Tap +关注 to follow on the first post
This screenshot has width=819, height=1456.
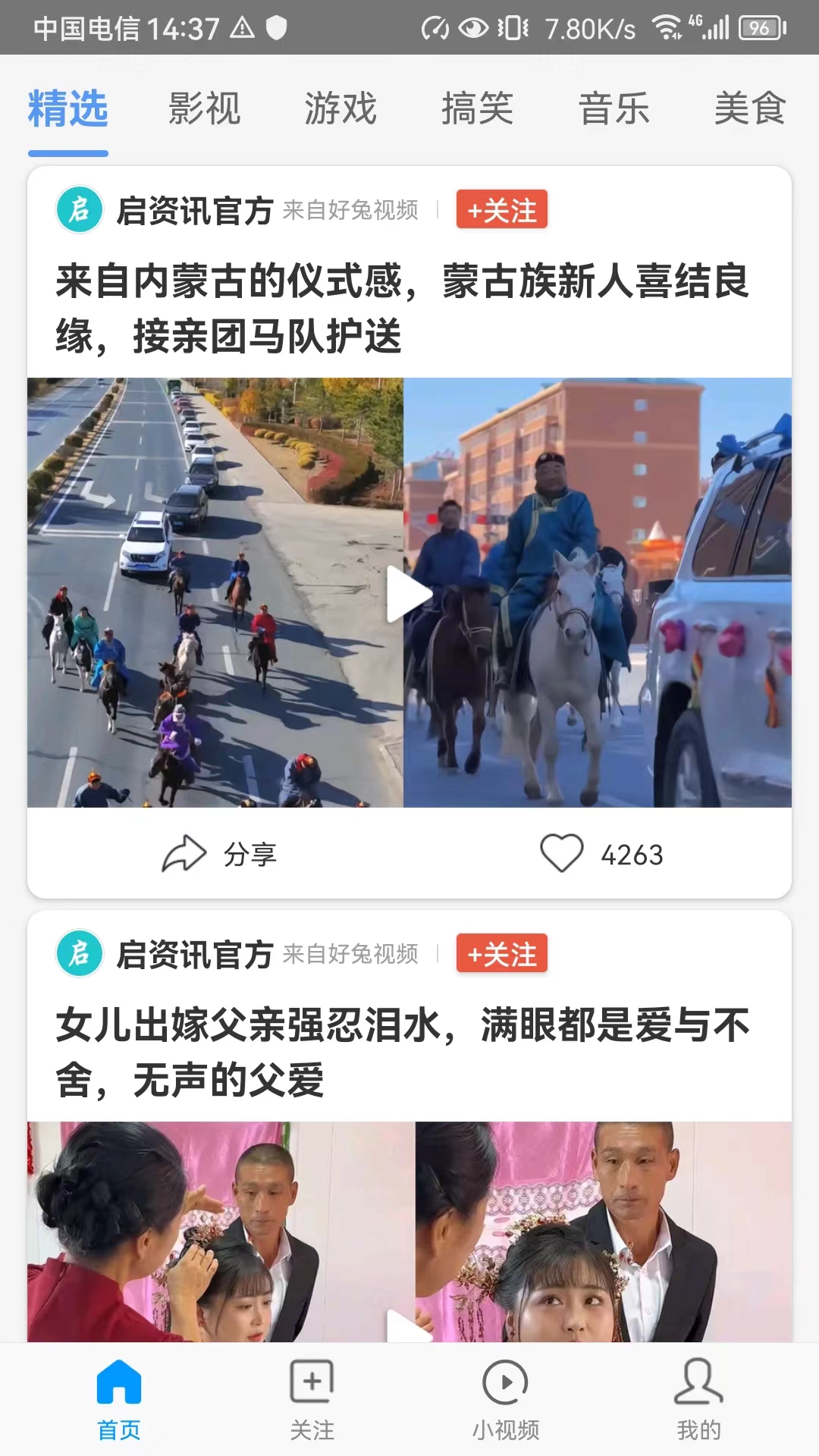pos(501,211)
